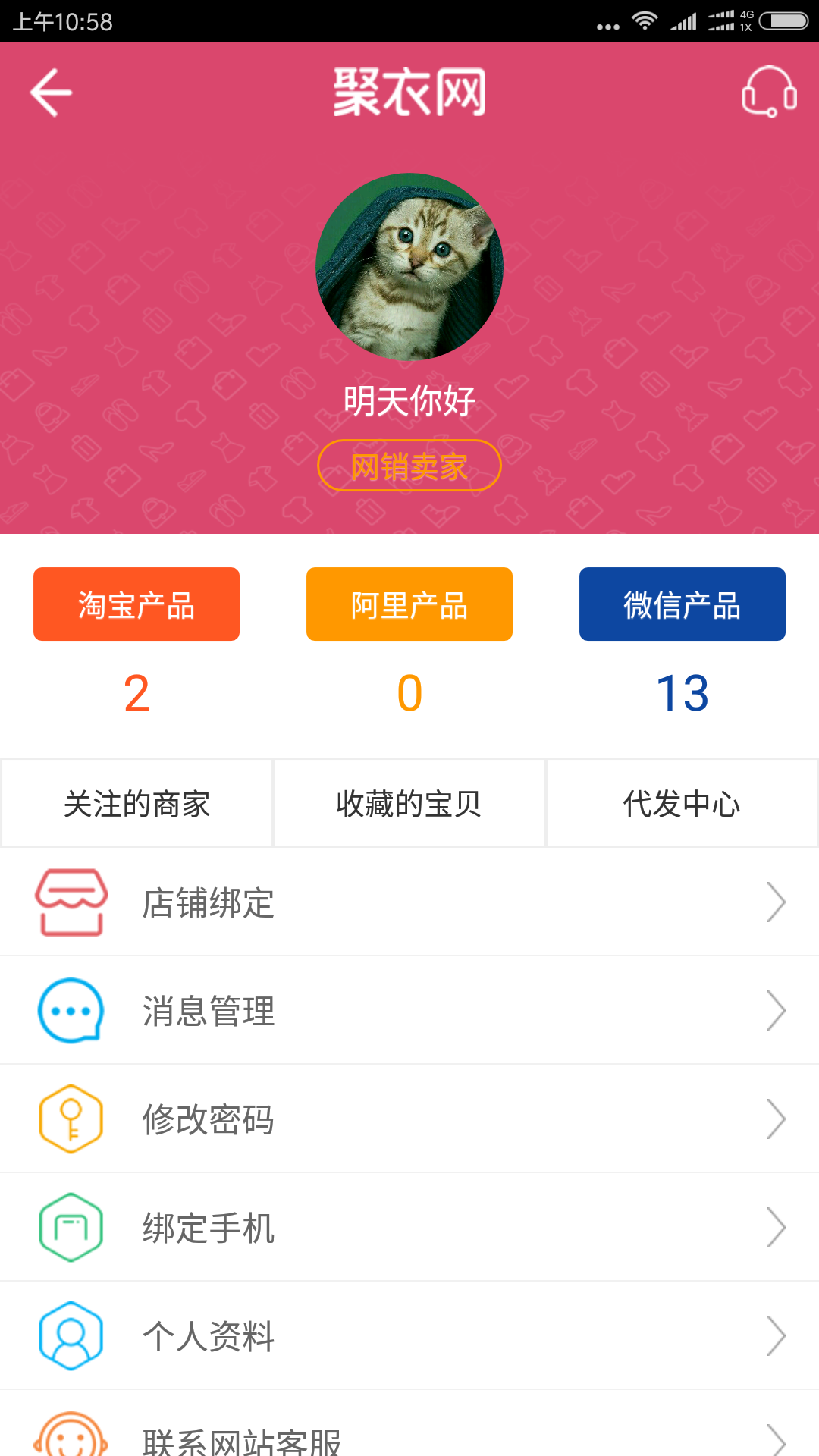The width and height of the screenshot is (819, 1456).
Task: Open customer service via headset icon
Action: click(x=770, y=92)
